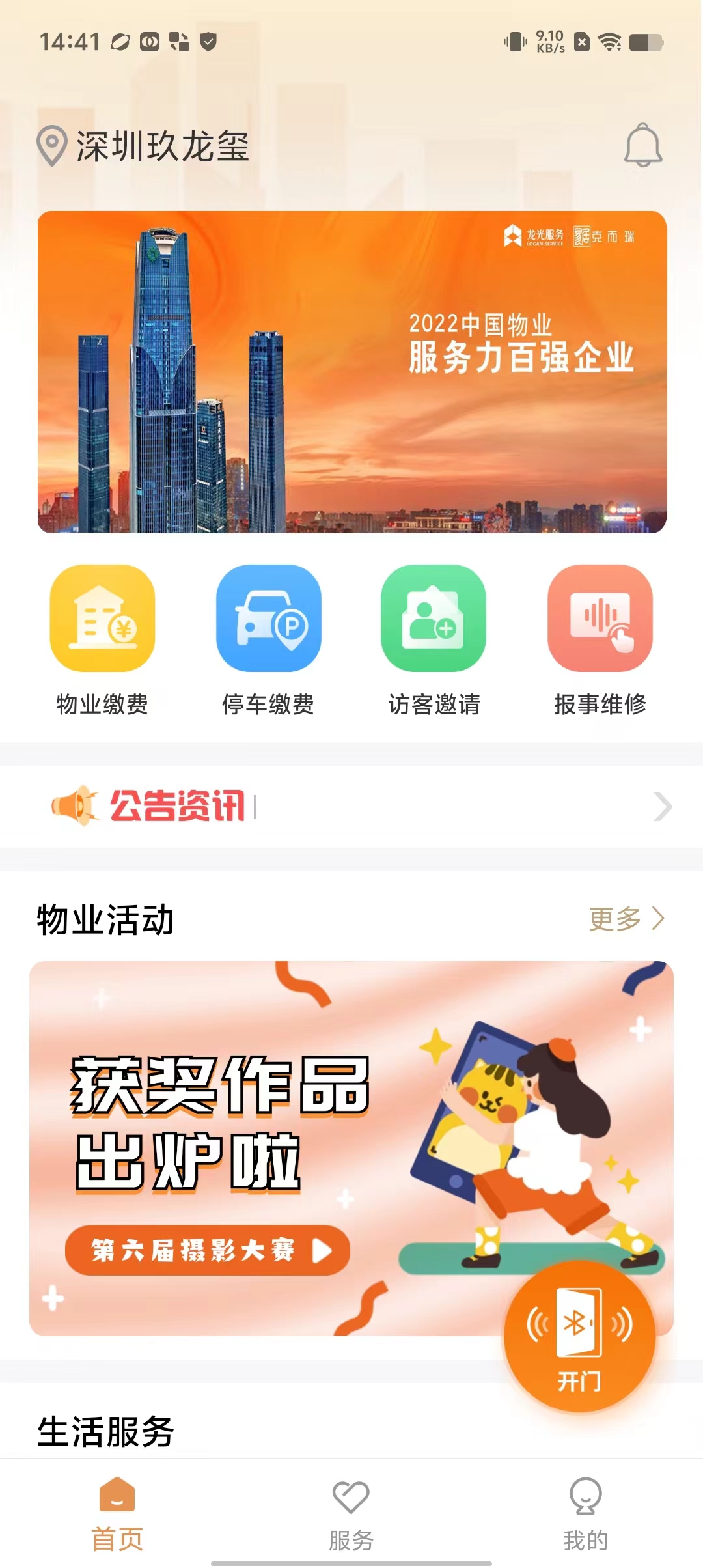This screenshot has width=703, height=1568.
Task: Tap the location pin icon
Action: [51, 145]
